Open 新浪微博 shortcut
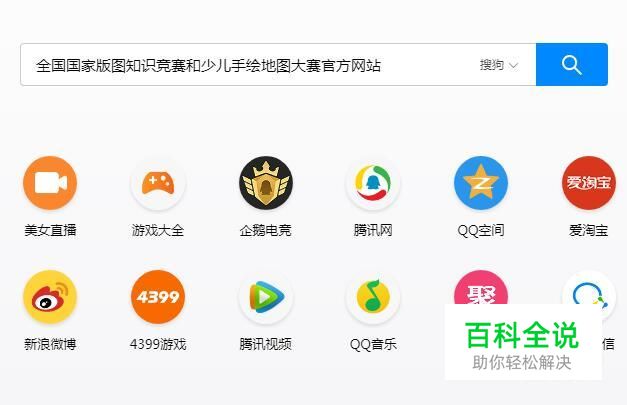Viewport: 627px width, 405px height. [x=50, y=298]
